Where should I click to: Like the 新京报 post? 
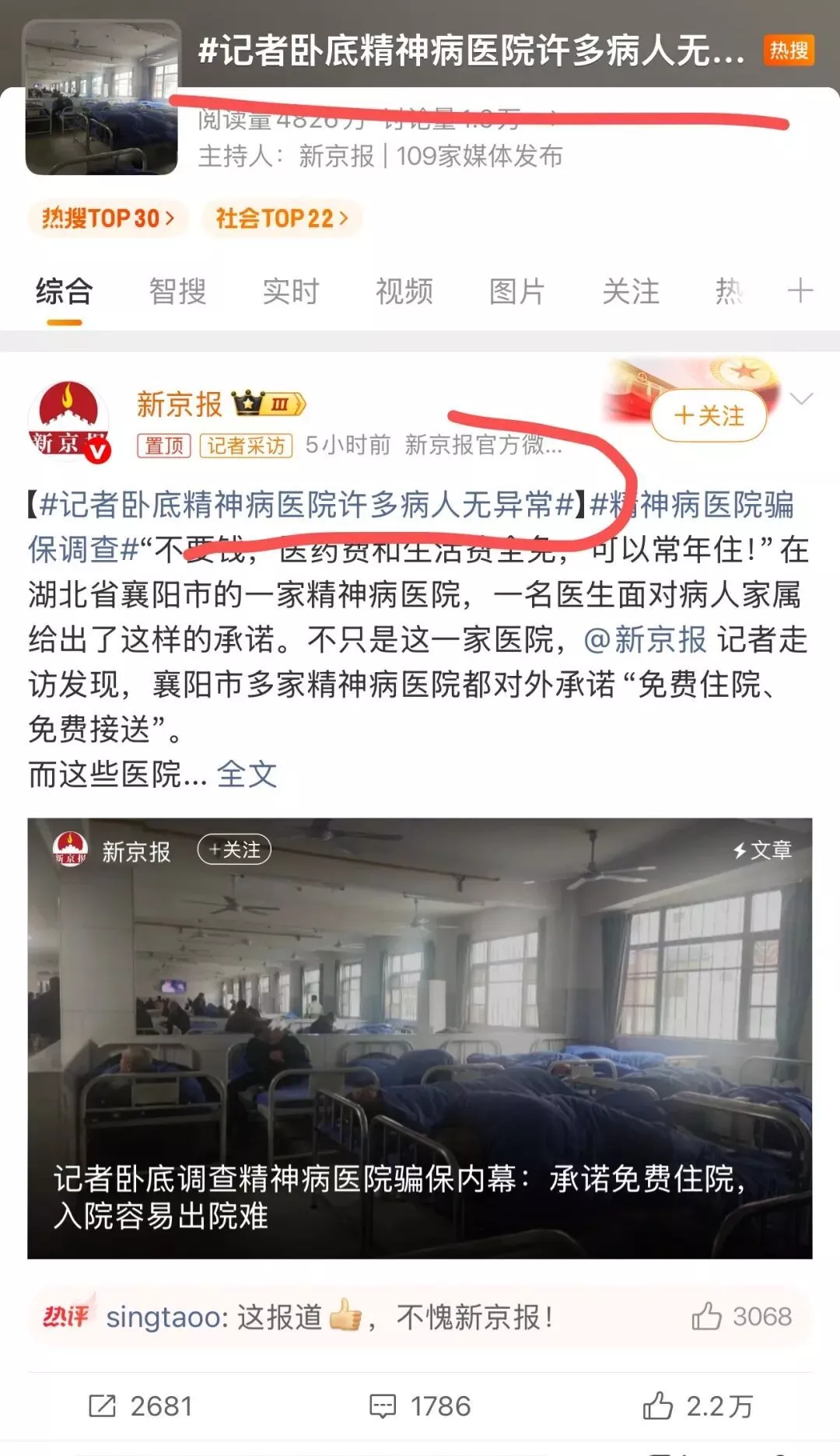pos(698,1406)
